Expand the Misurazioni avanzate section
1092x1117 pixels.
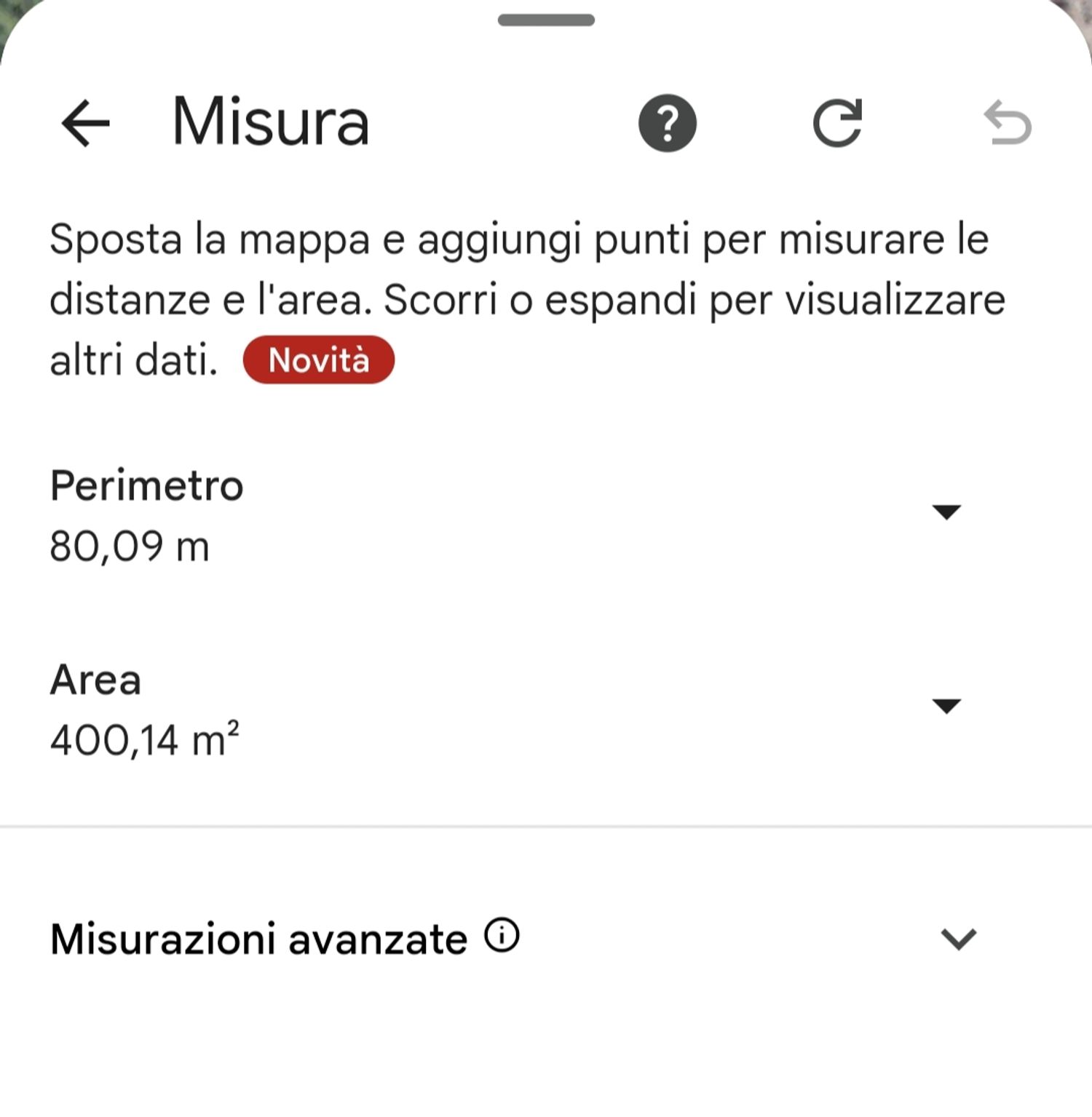pyautogui.click(x=958, y=939)
